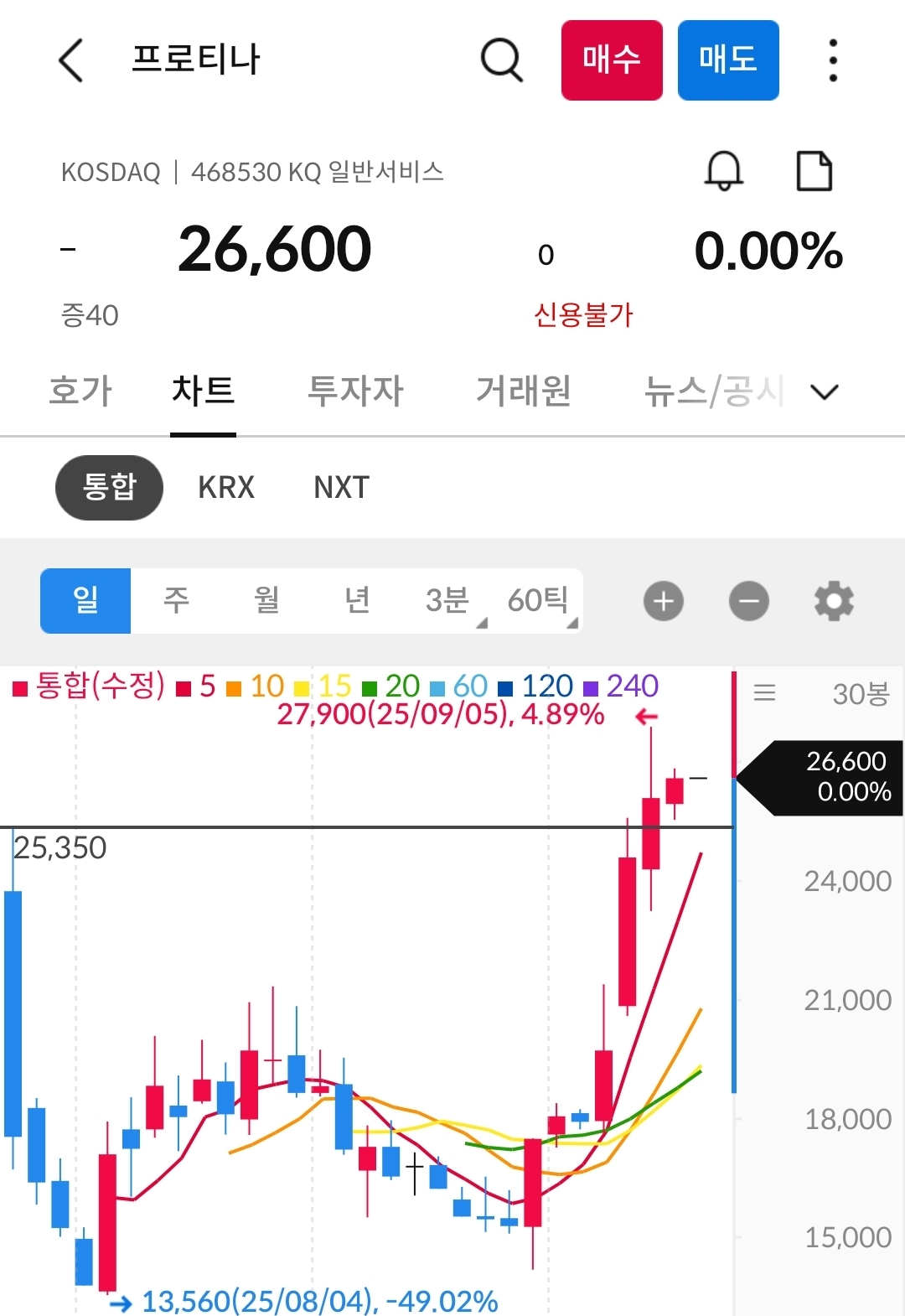Open the document/report icon beside the bell
The width and height of the screenshot is (905, 1316).
(x=814, y=171)
